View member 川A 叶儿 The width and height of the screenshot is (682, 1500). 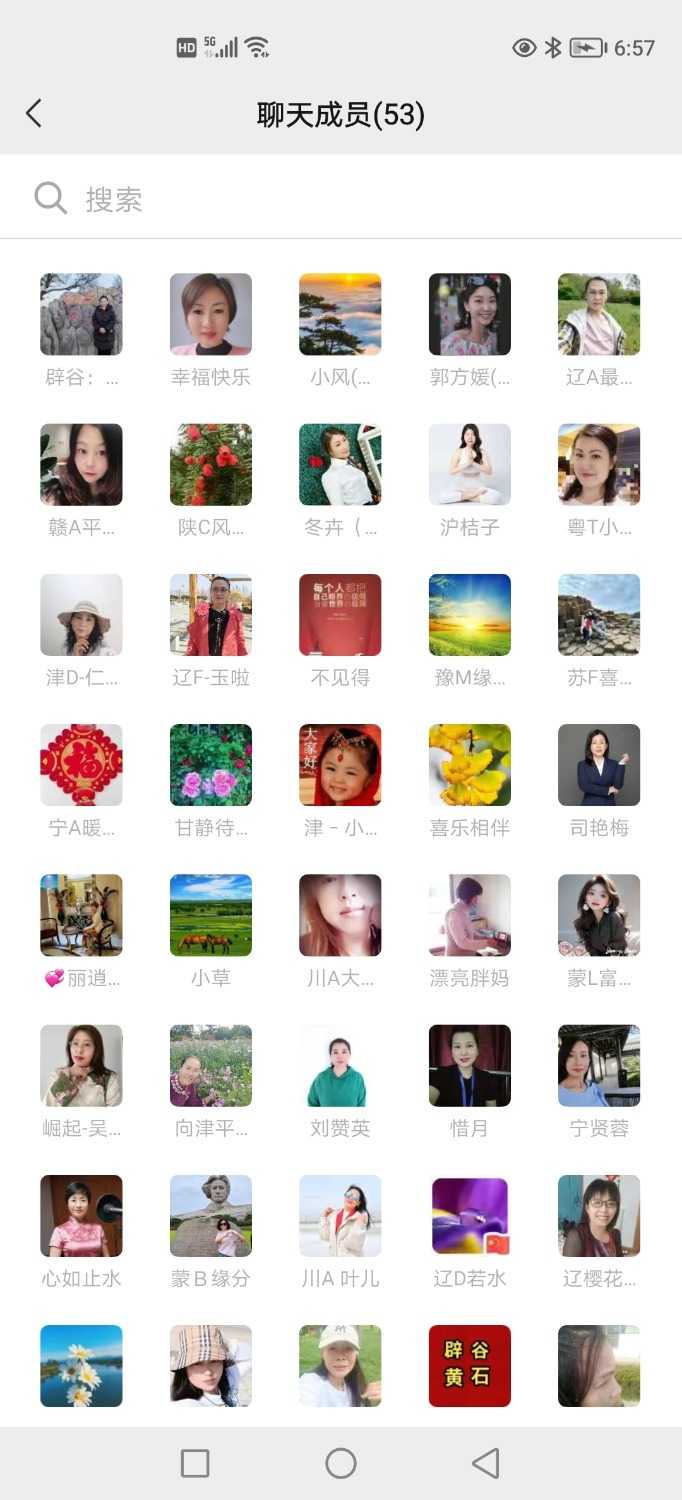340,1215
